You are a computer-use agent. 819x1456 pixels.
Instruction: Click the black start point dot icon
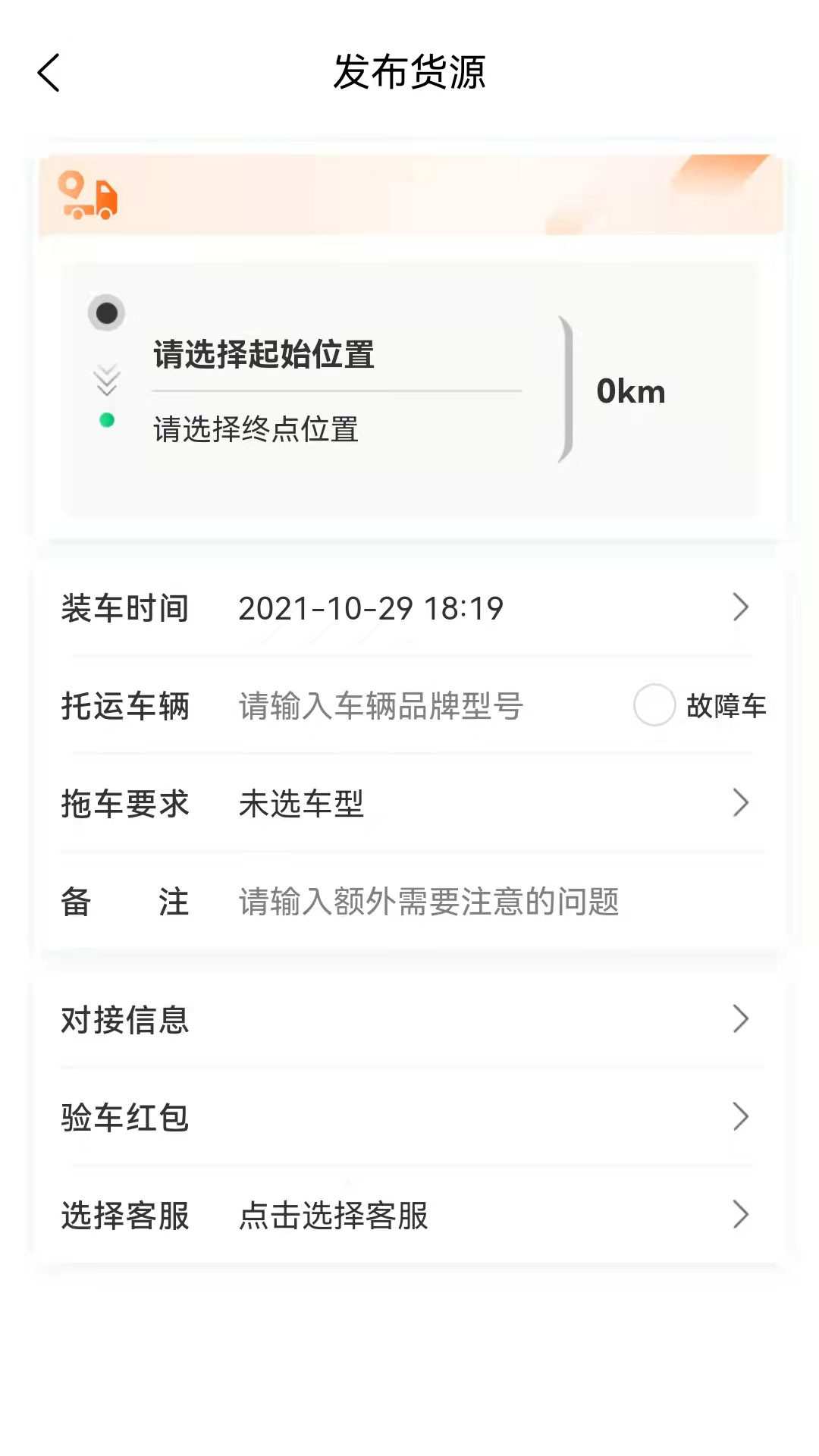(106, 312)
